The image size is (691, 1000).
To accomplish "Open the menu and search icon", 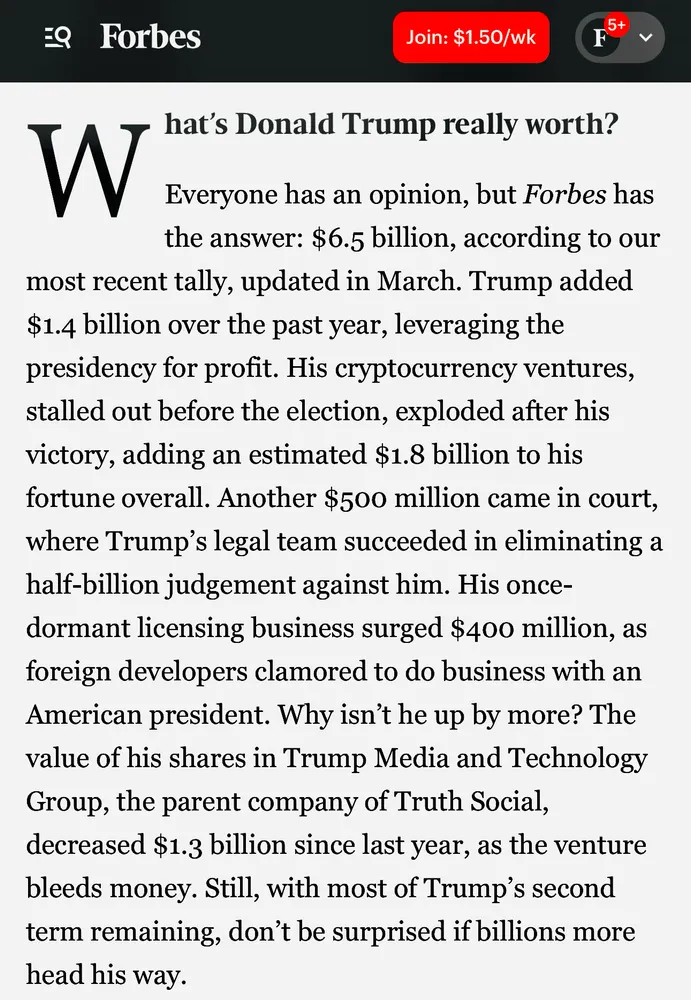I will tap(57, 38).
